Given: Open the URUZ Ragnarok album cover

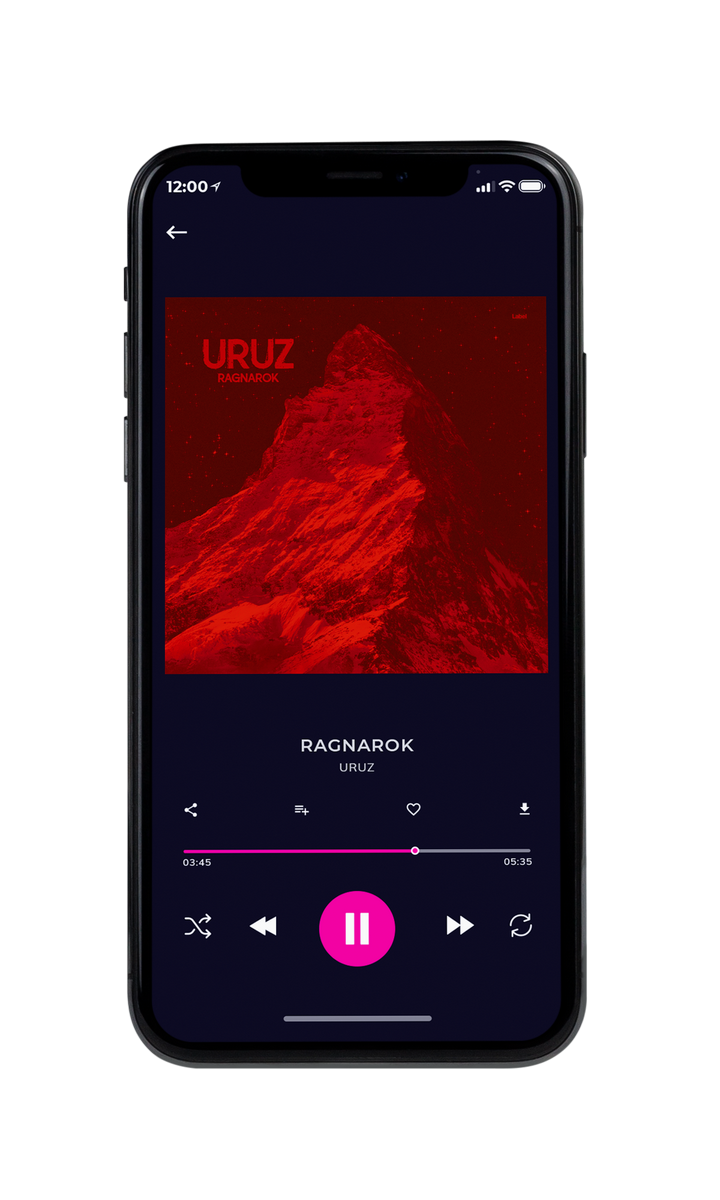Looking at the screenshot, I should tap(356, 485).
